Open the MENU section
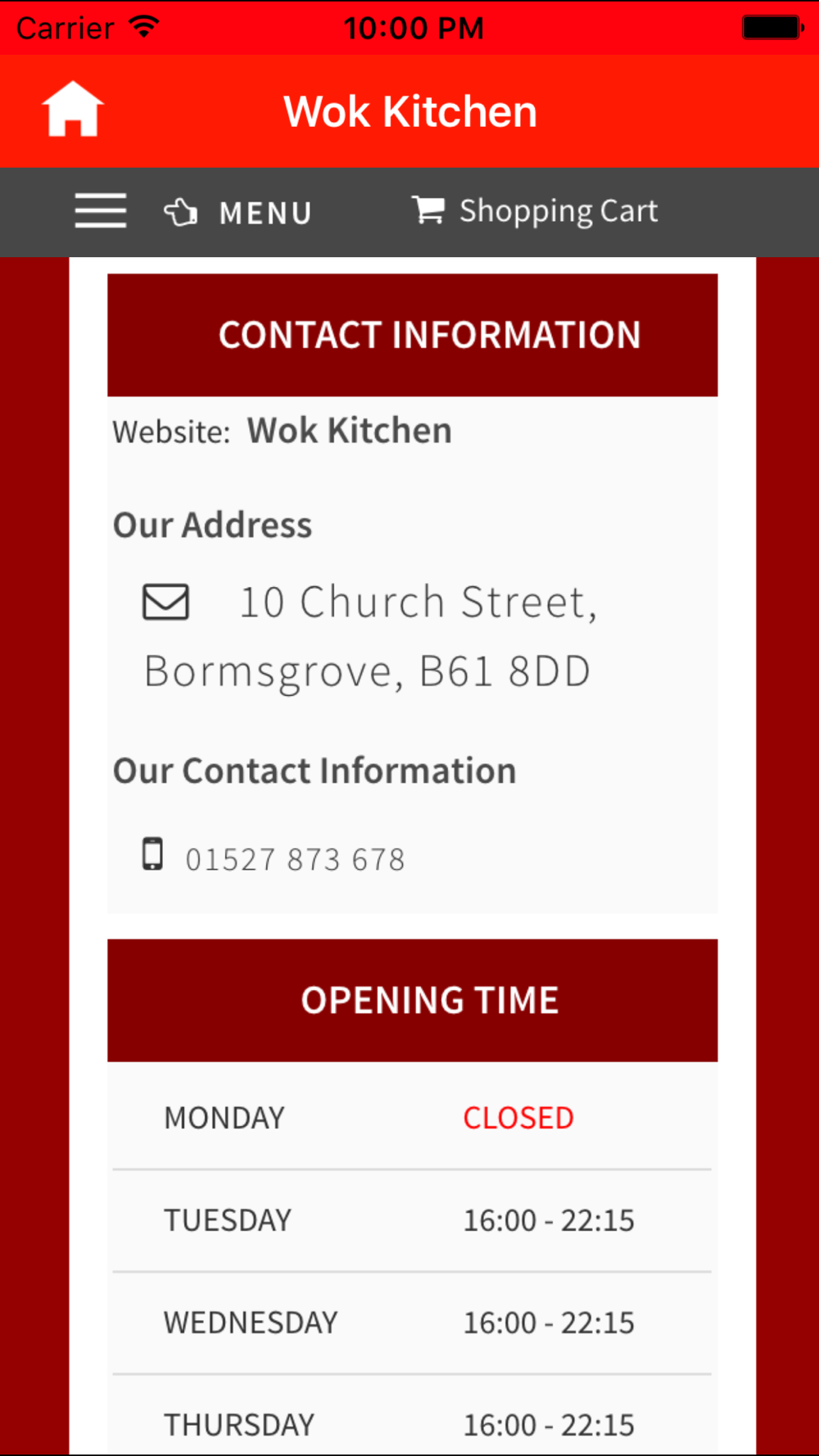This screenshot has width=819, height=1456. pyautogui.click(x=238, y=213)
